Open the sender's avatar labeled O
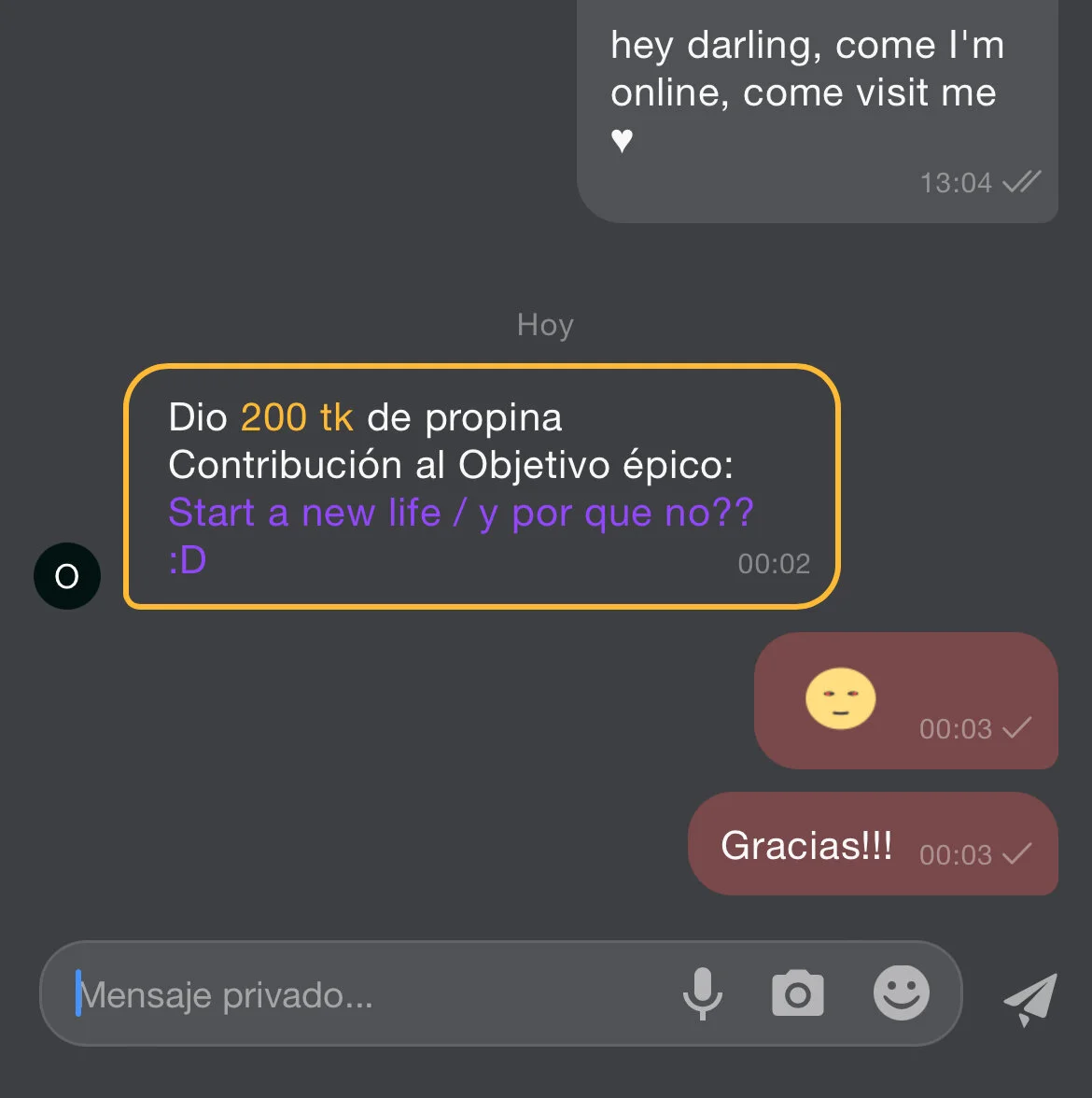Viewport: 1092px width, 1098px height. 67,576
